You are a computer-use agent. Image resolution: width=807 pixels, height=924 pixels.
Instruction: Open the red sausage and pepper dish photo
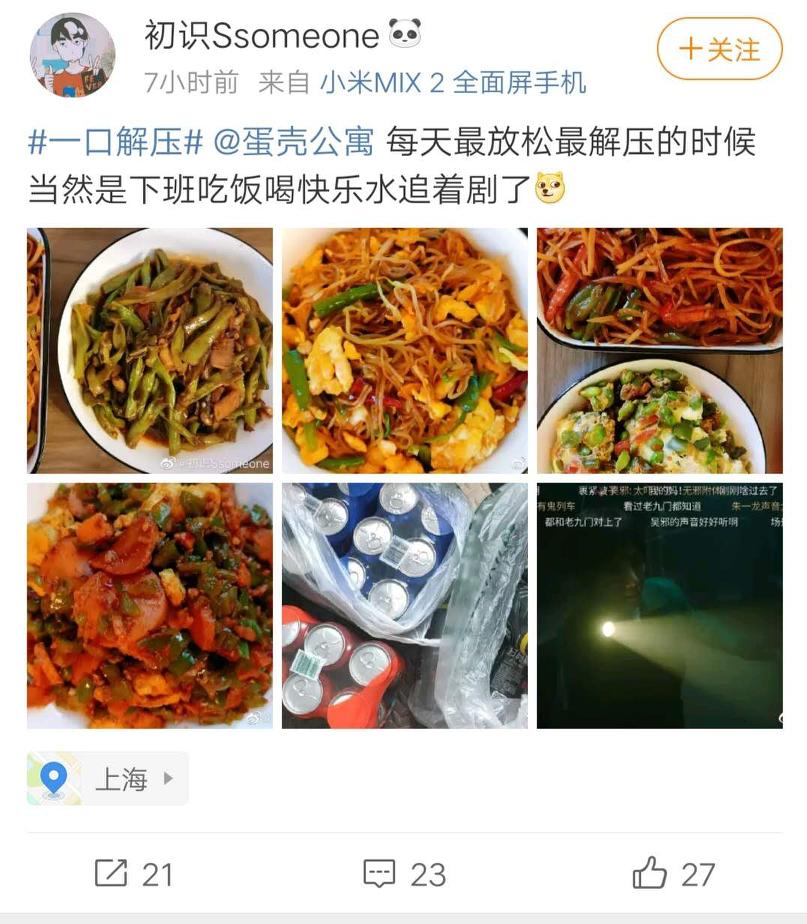[150, 606]
